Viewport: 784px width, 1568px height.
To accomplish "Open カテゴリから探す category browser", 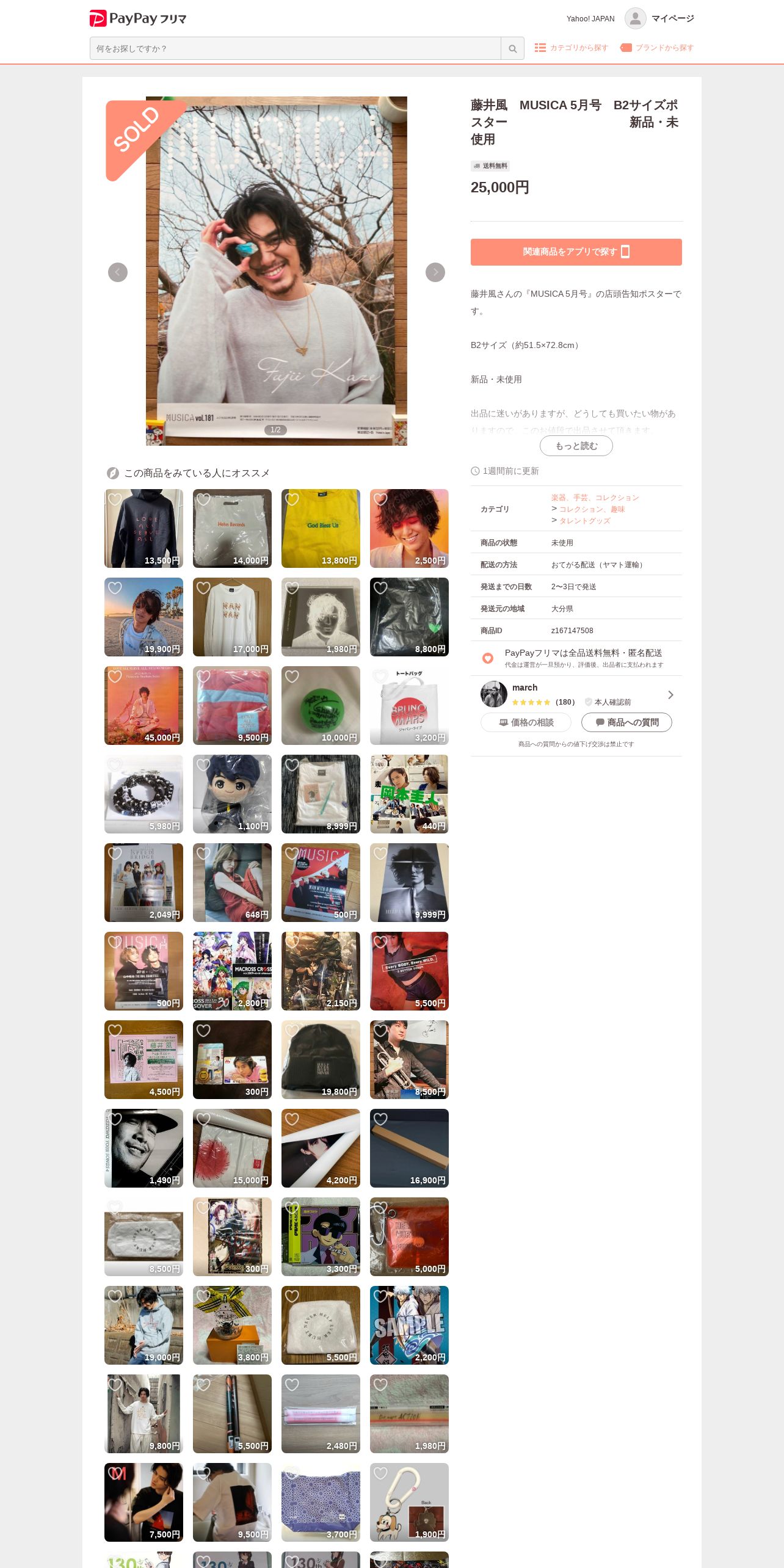I will click(x=572, y=48).
